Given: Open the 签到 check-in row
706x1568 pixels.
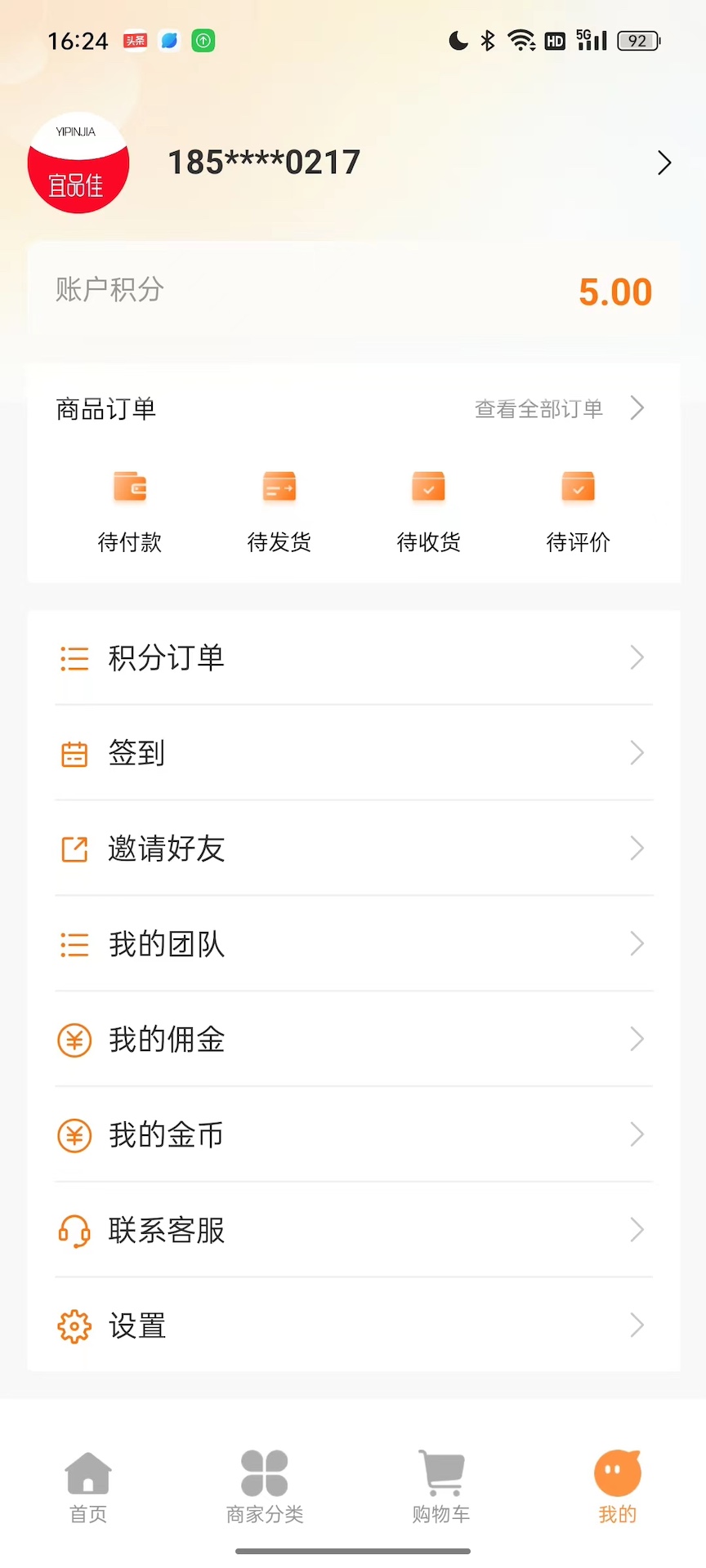Looking at the screenshot, I should (x=353, y=753).
